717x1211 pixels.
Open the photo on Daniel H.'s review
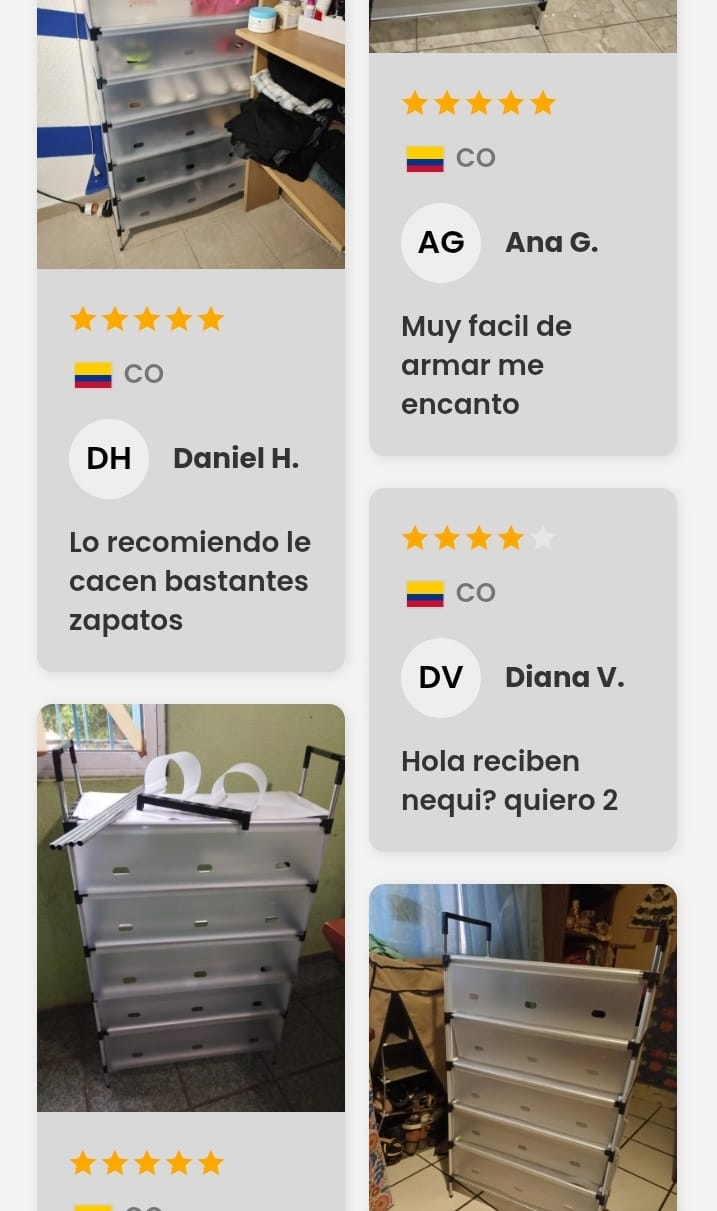click(191, 134)
